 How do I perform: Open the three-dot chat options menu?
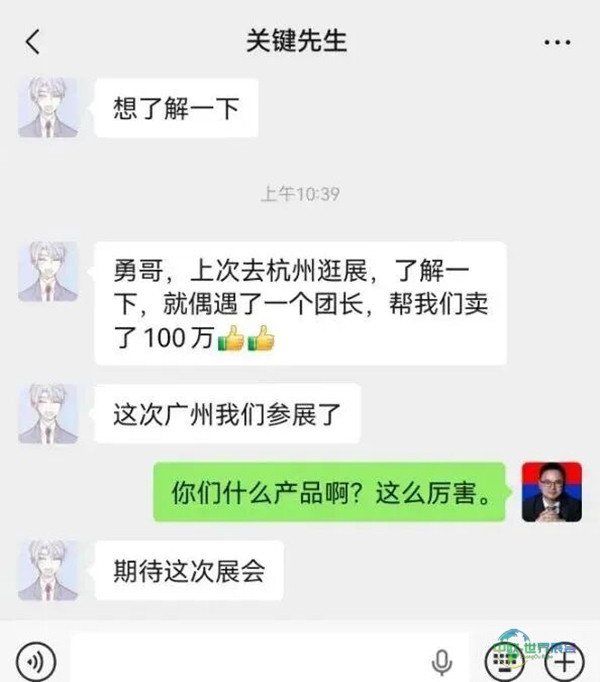[557, 43]
